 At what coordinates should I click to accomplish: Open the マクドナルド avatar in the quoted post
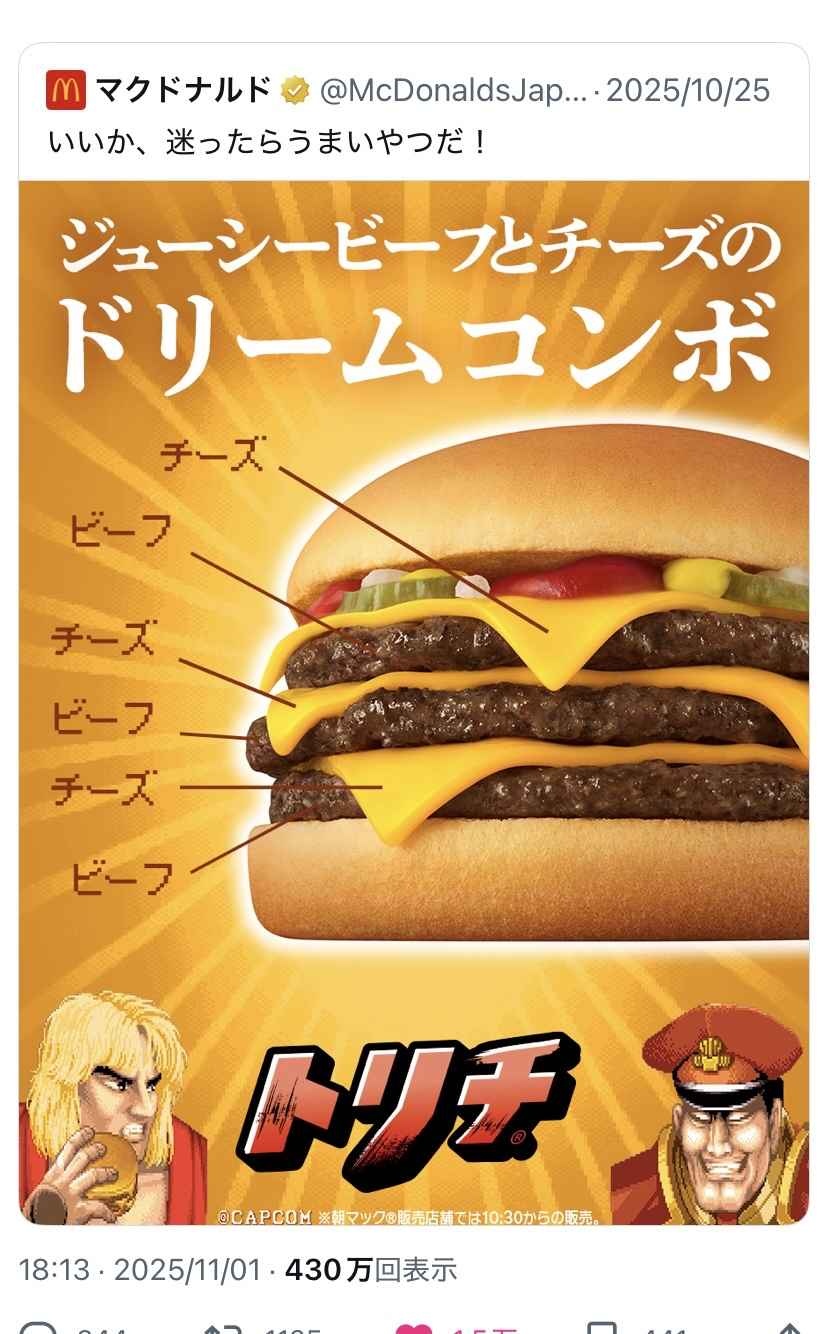[x=67, y=91]
